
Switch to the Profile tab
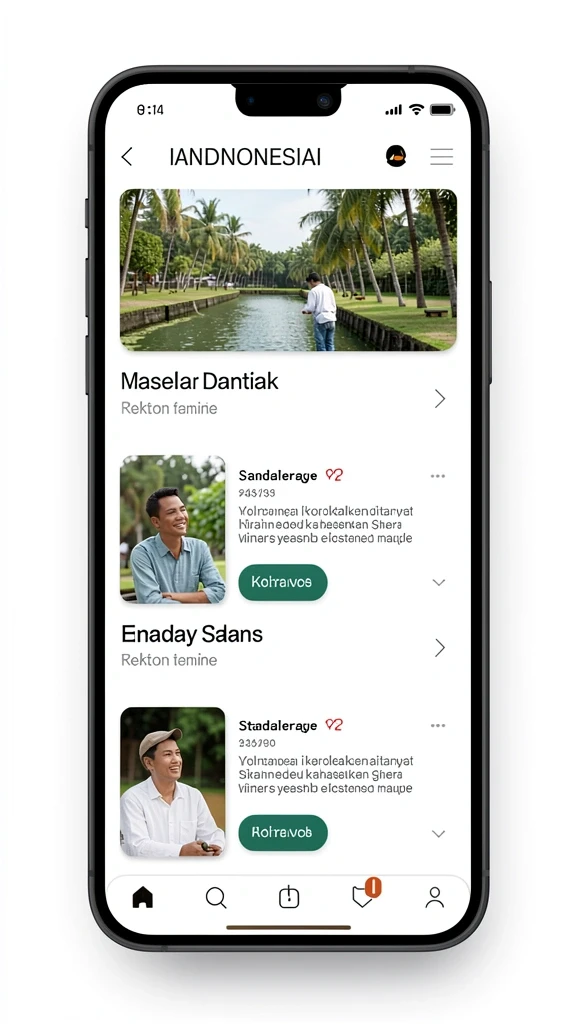434,898
